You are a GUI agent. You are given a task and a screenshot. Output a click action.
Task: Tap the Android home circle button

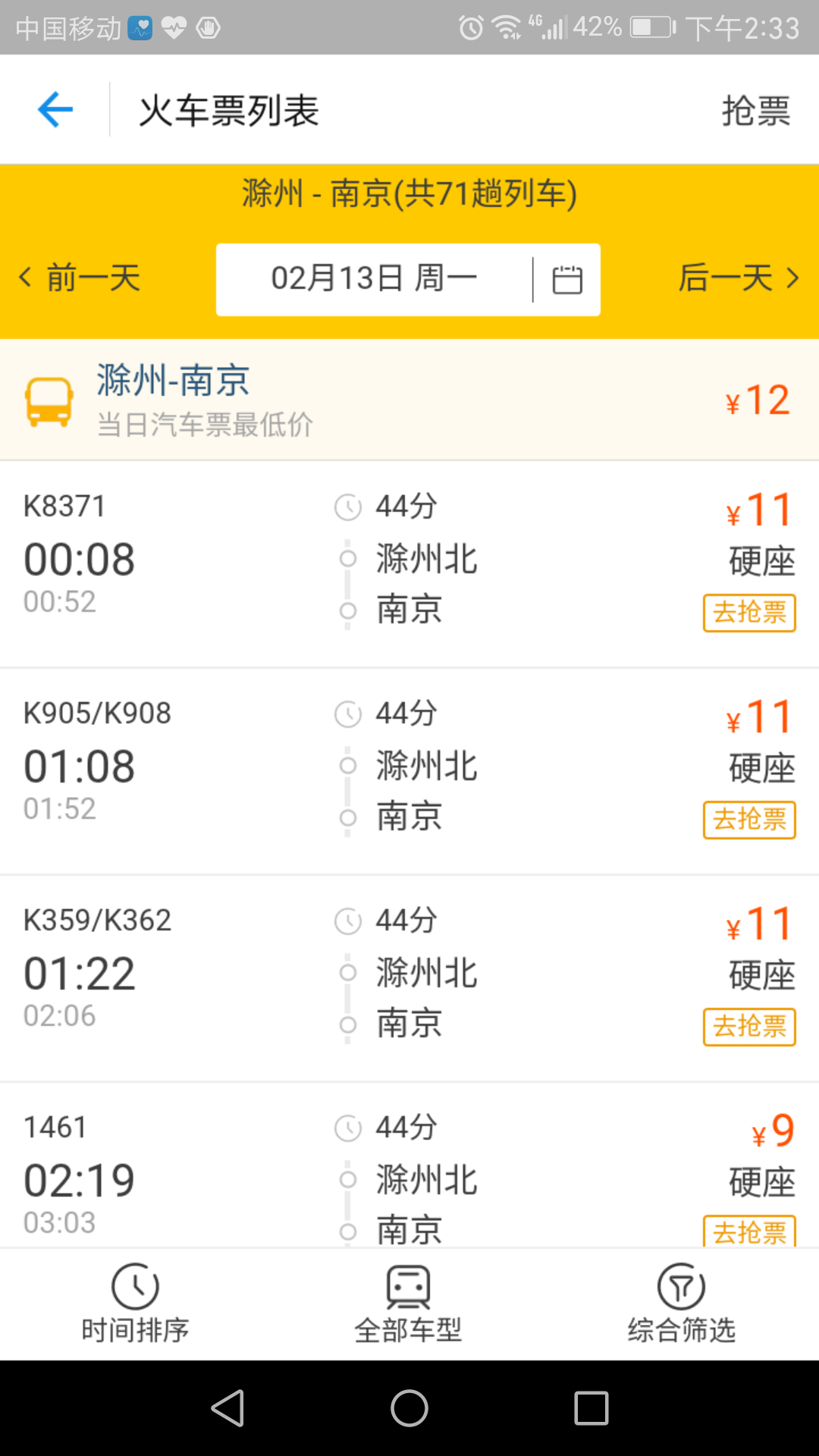[409, 1409]
